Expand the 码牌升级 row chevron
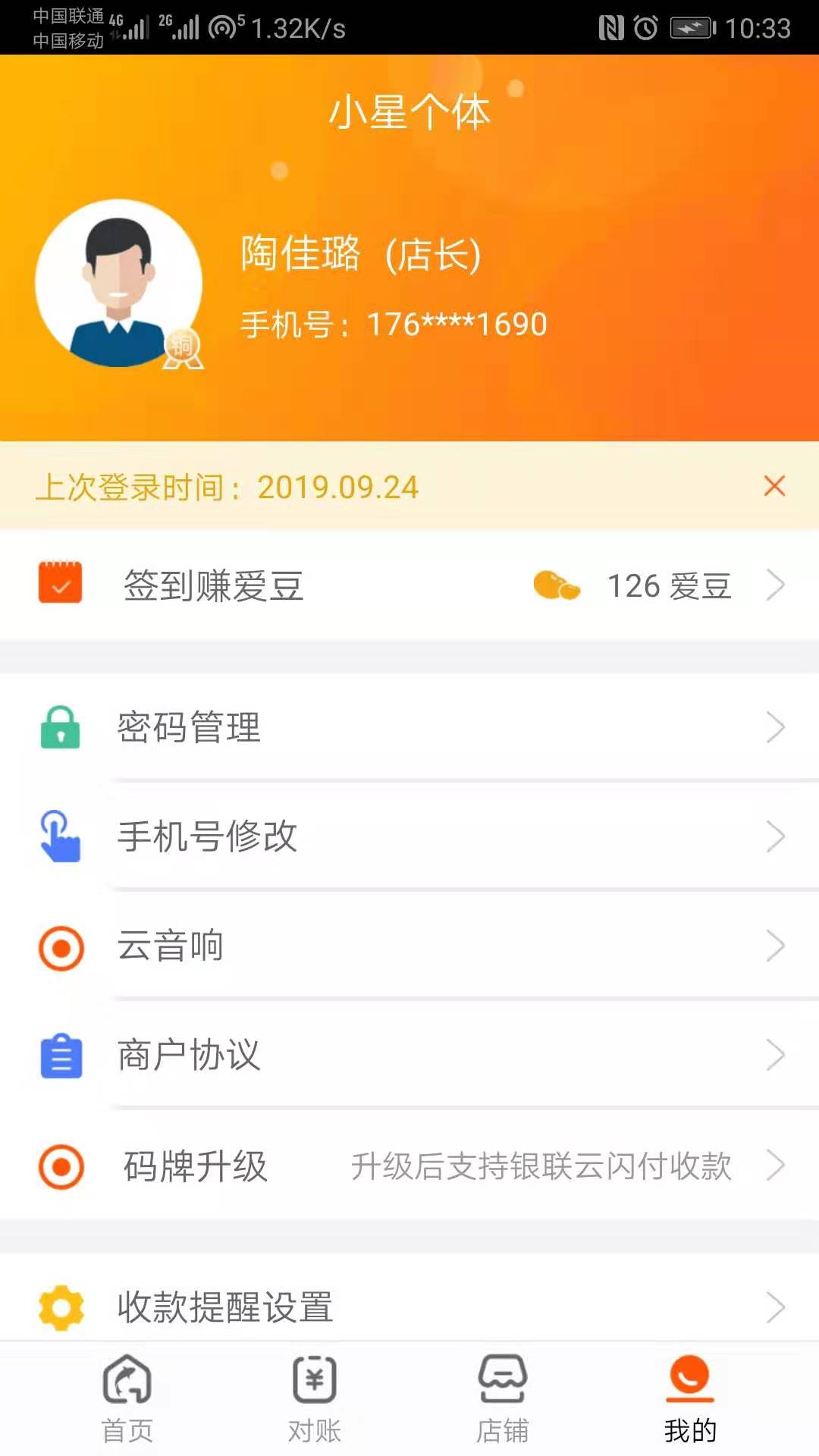Screen dimensions: 819x1456 (777, 1166)
